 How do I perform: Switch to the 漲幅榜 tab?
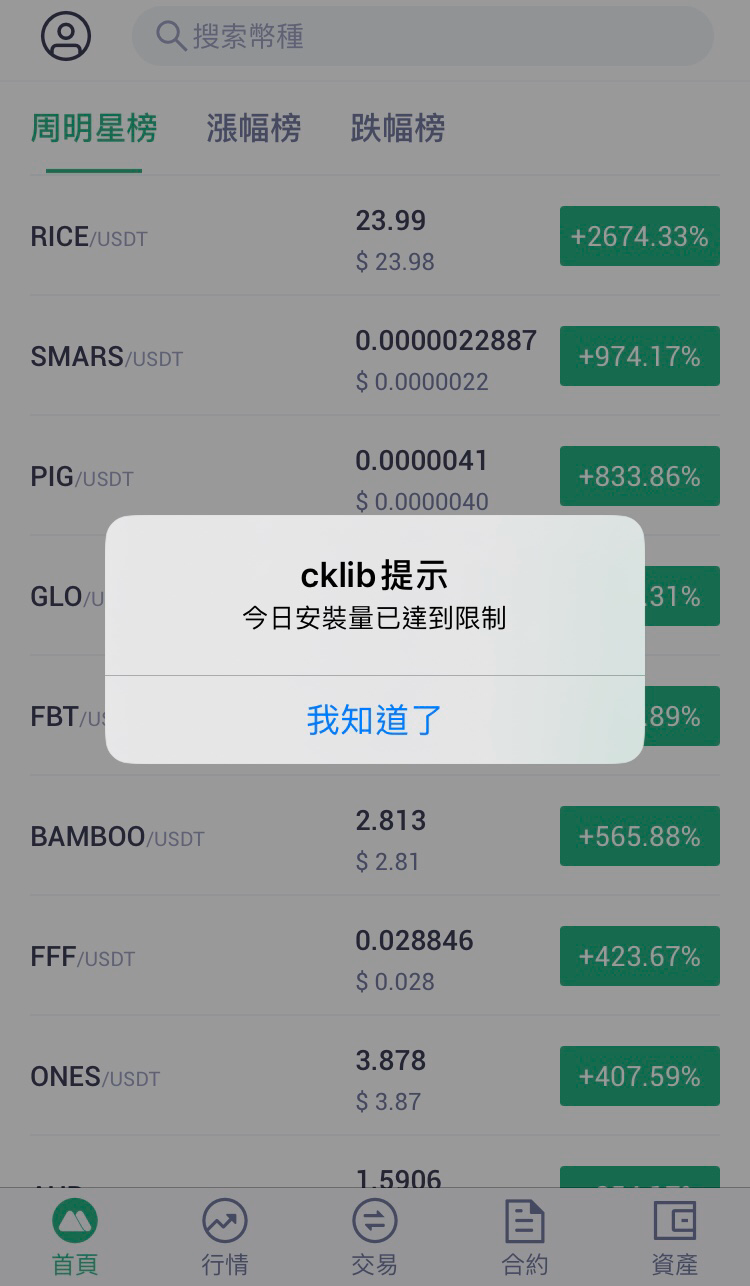click(254, 128)
